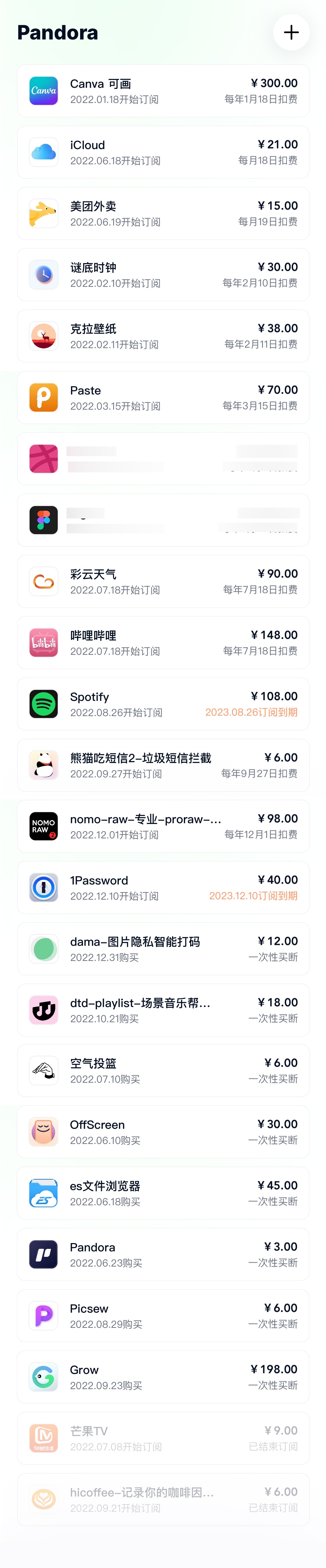This screenshot has width=326, height=1568.
Task: Open the ended 芒果TV subscription
Action: (163, 1438)
